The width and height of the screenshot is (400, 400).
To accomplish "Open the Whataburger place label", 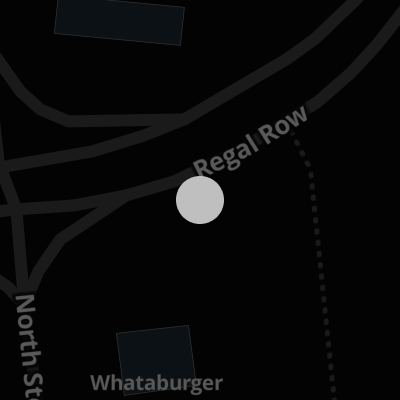I will [157, 383].
